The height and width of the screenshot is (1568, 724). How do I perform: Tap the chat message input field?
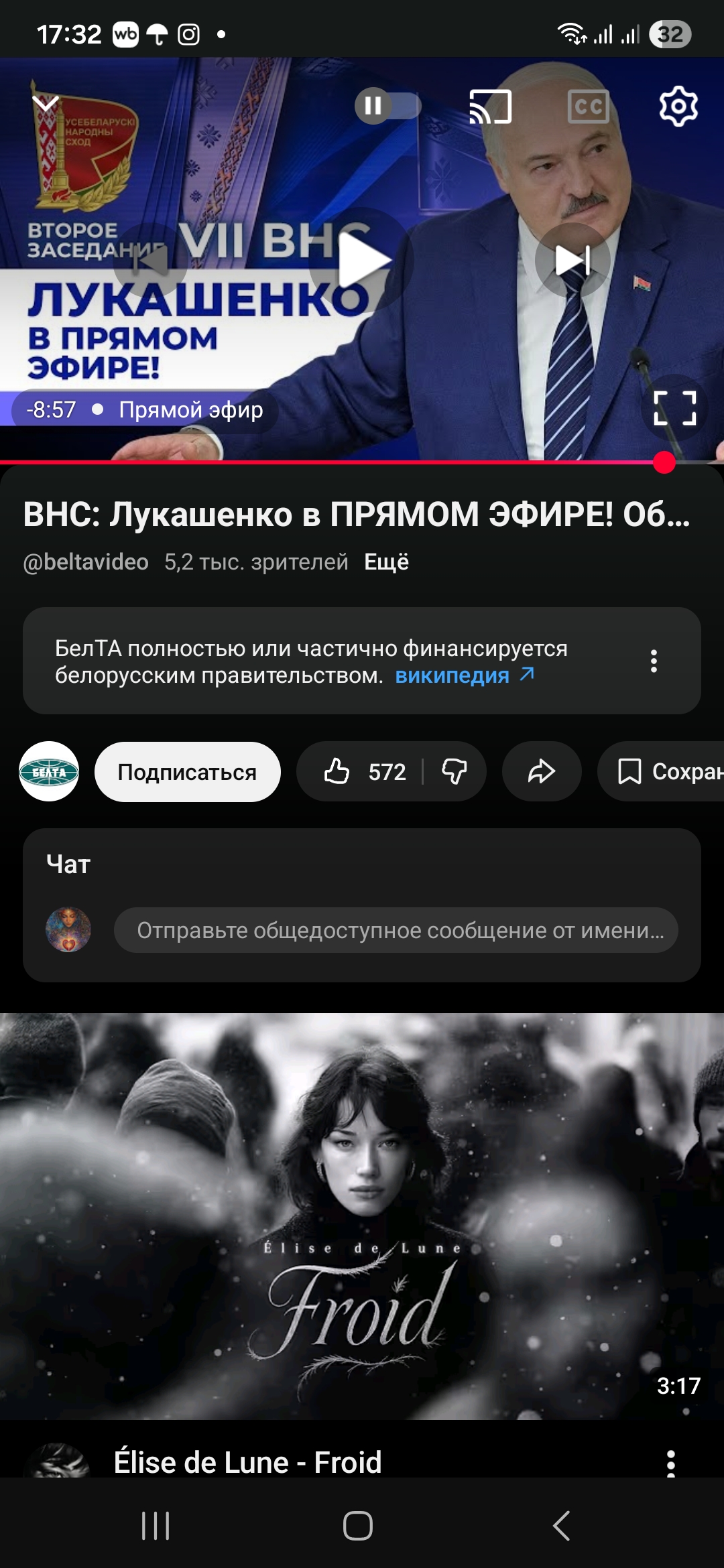[396, 930]
